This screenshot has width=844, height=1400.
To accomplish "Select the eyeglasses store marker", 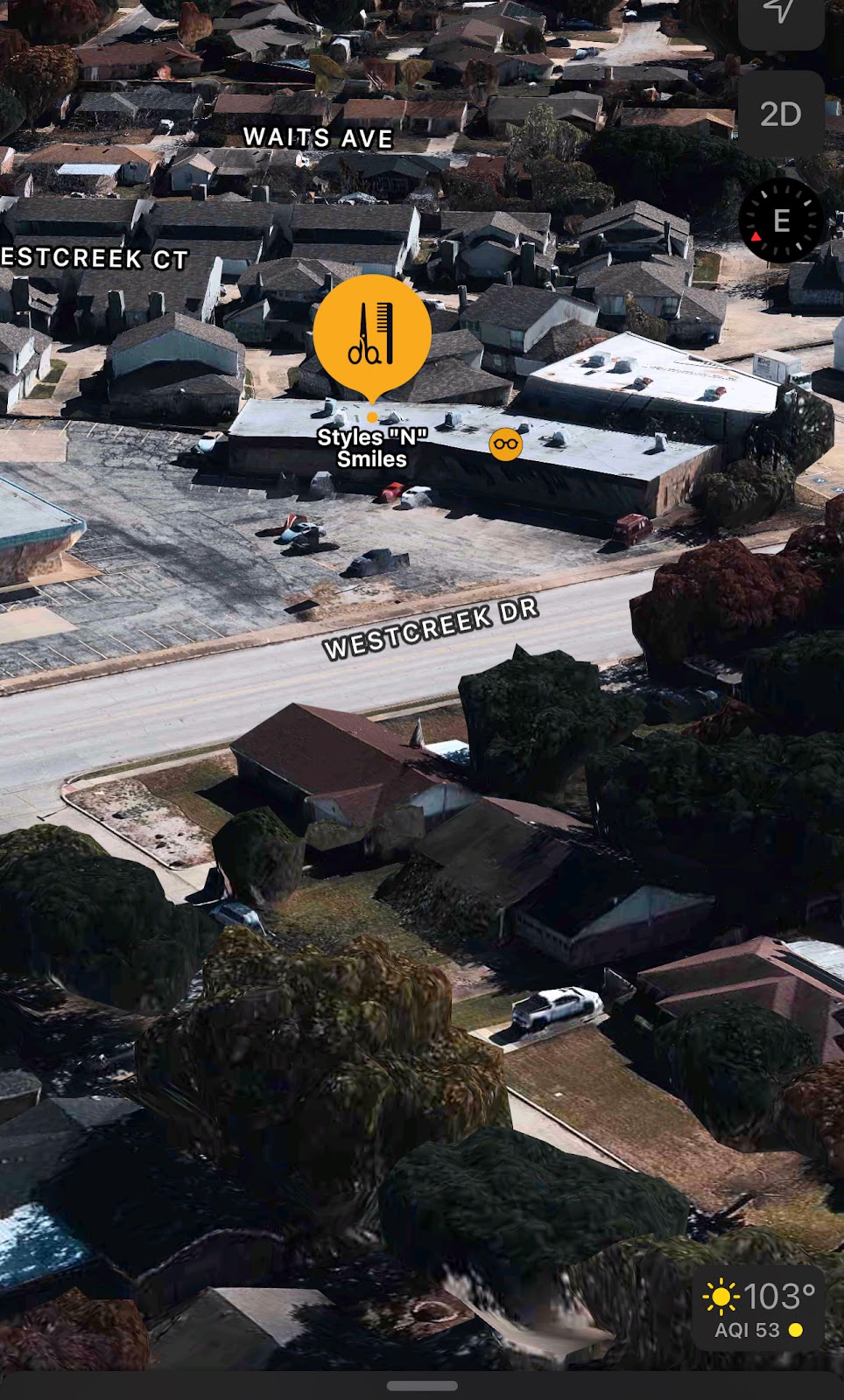I will click(x=505, y=444).
